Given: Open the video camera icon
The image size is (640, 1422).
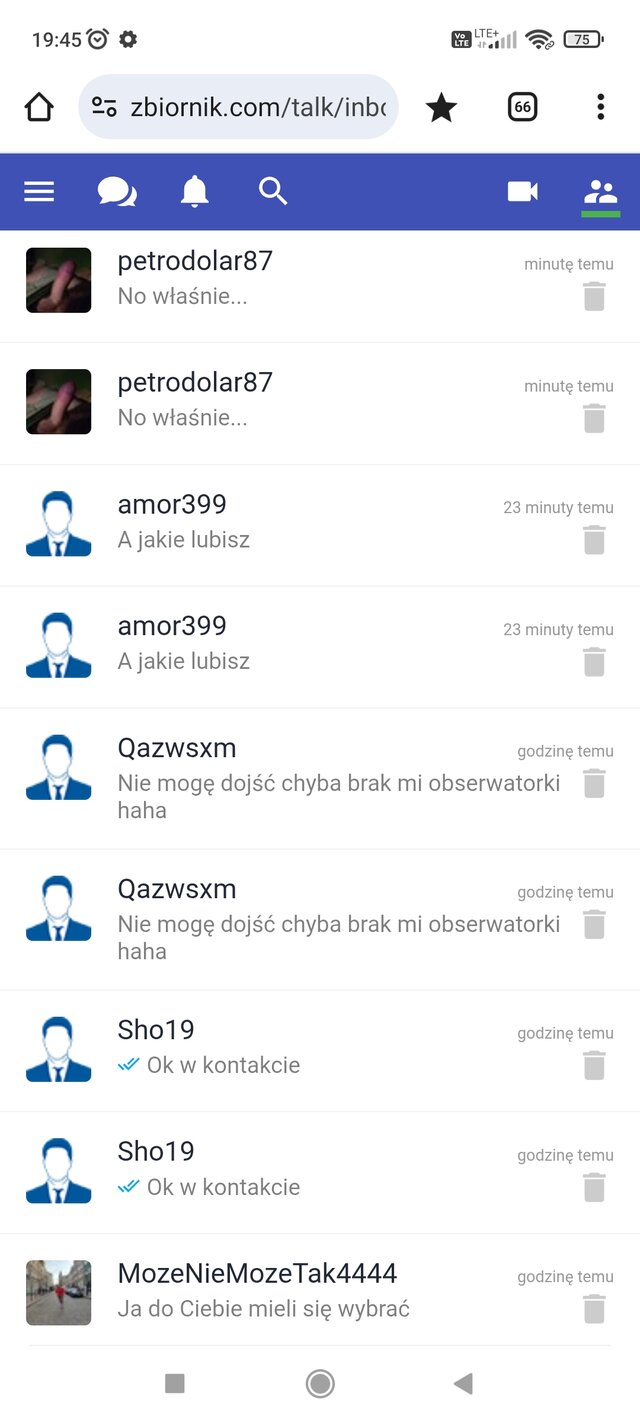Looking at the screenshot, I should [522, 191].
